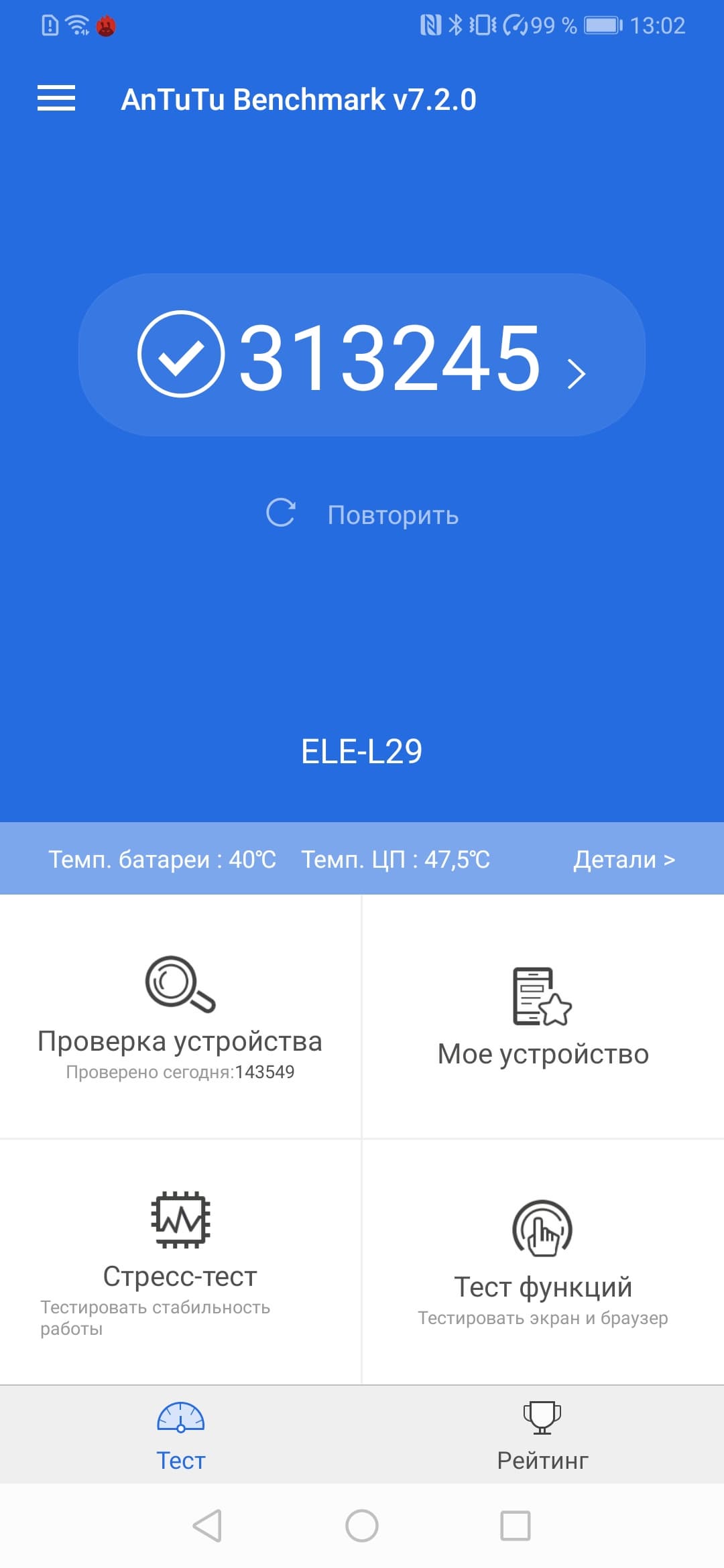The height and width of the screenshot is (1568, 724).
Task: Start the Стресс-тест
Action: (180, 1261)
